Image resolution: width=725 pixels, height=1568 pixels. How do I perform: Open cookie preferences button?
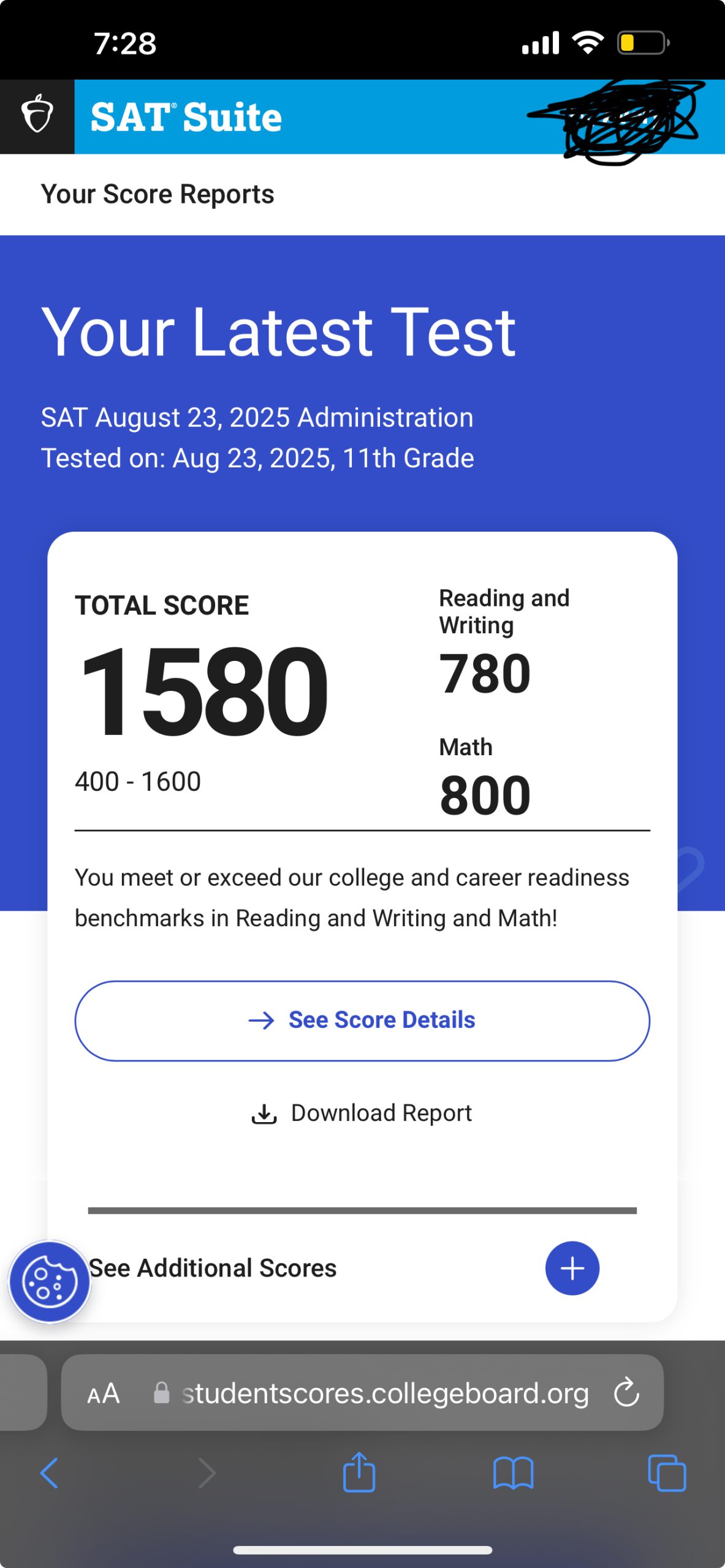[49, 1281]
